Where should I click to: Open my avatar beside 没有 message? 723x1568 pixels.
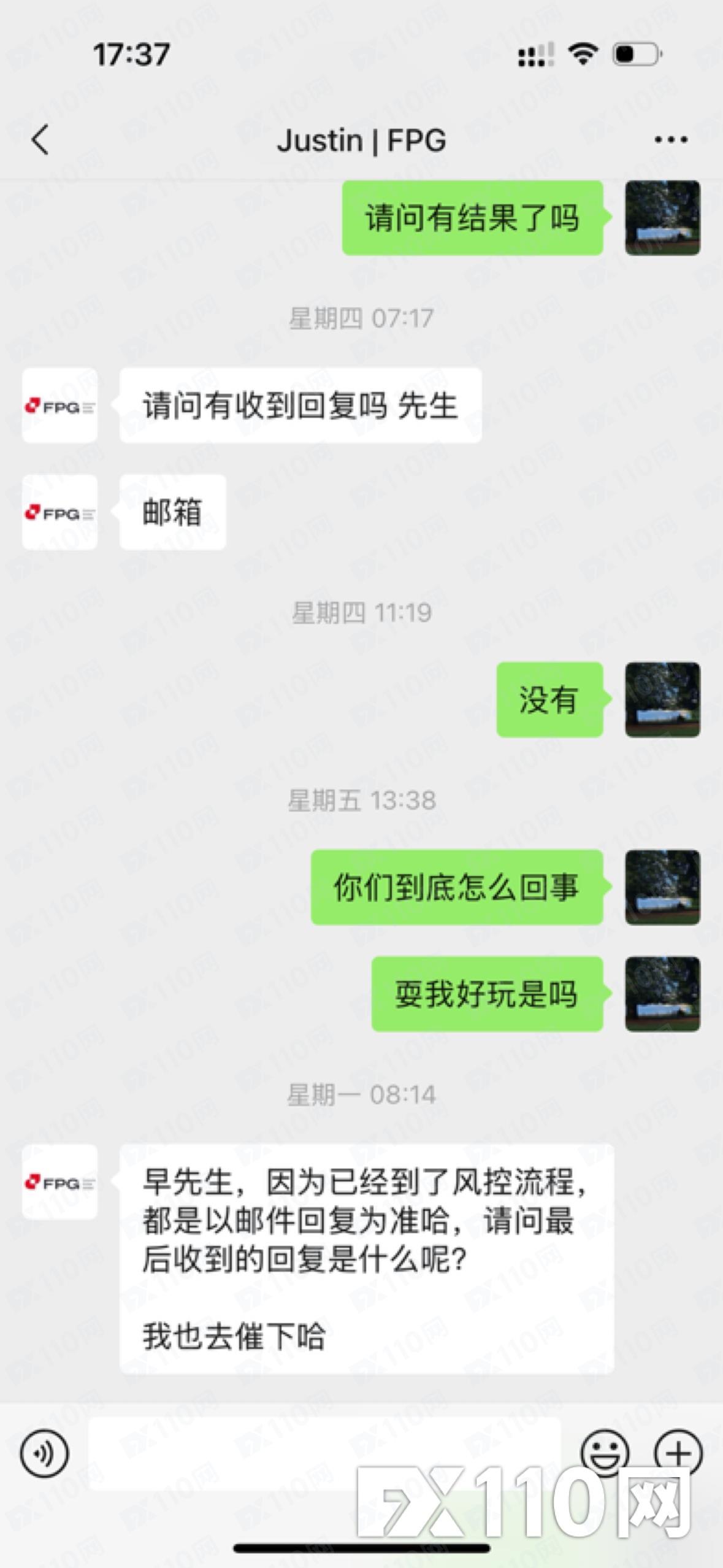662,699
